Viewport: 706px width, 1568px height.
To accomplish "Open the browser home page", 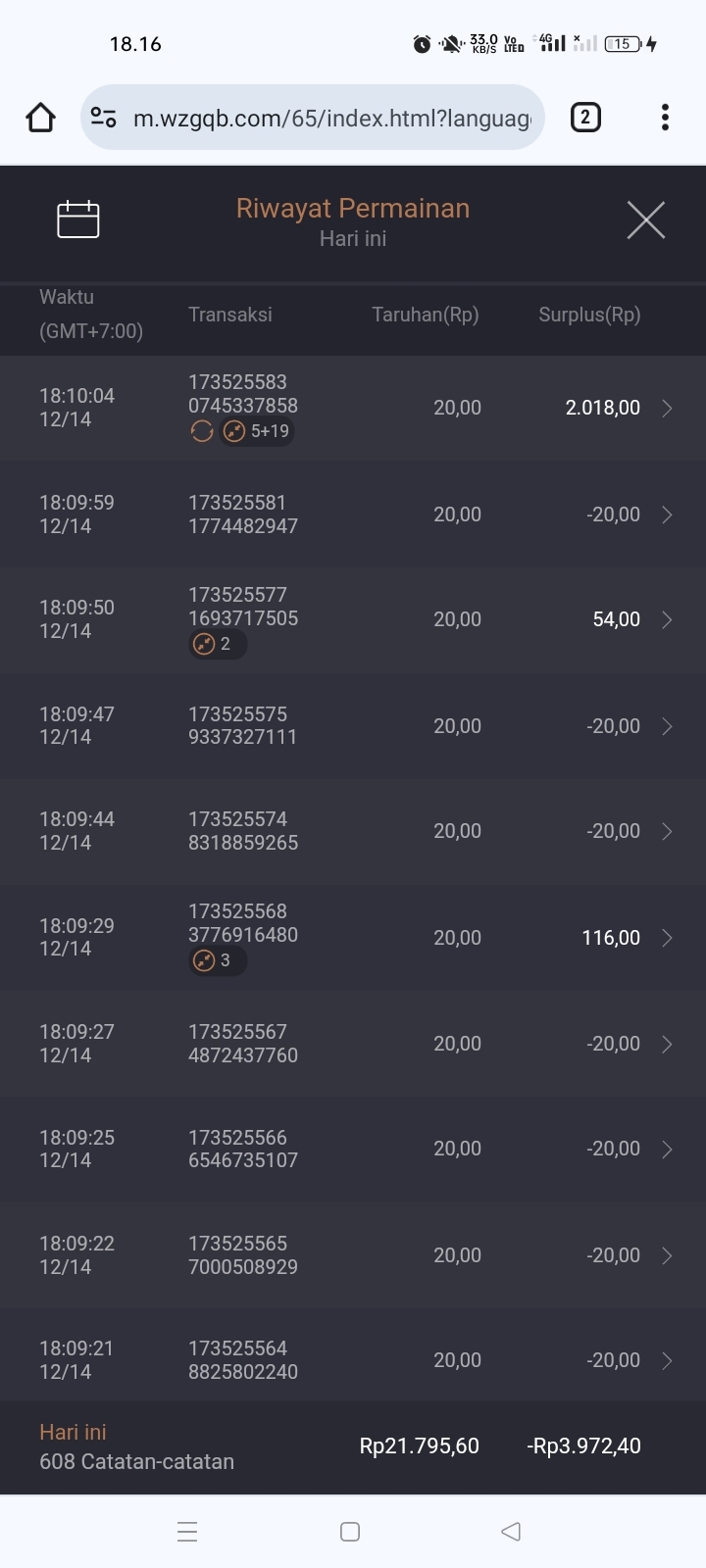I will 40,118.
